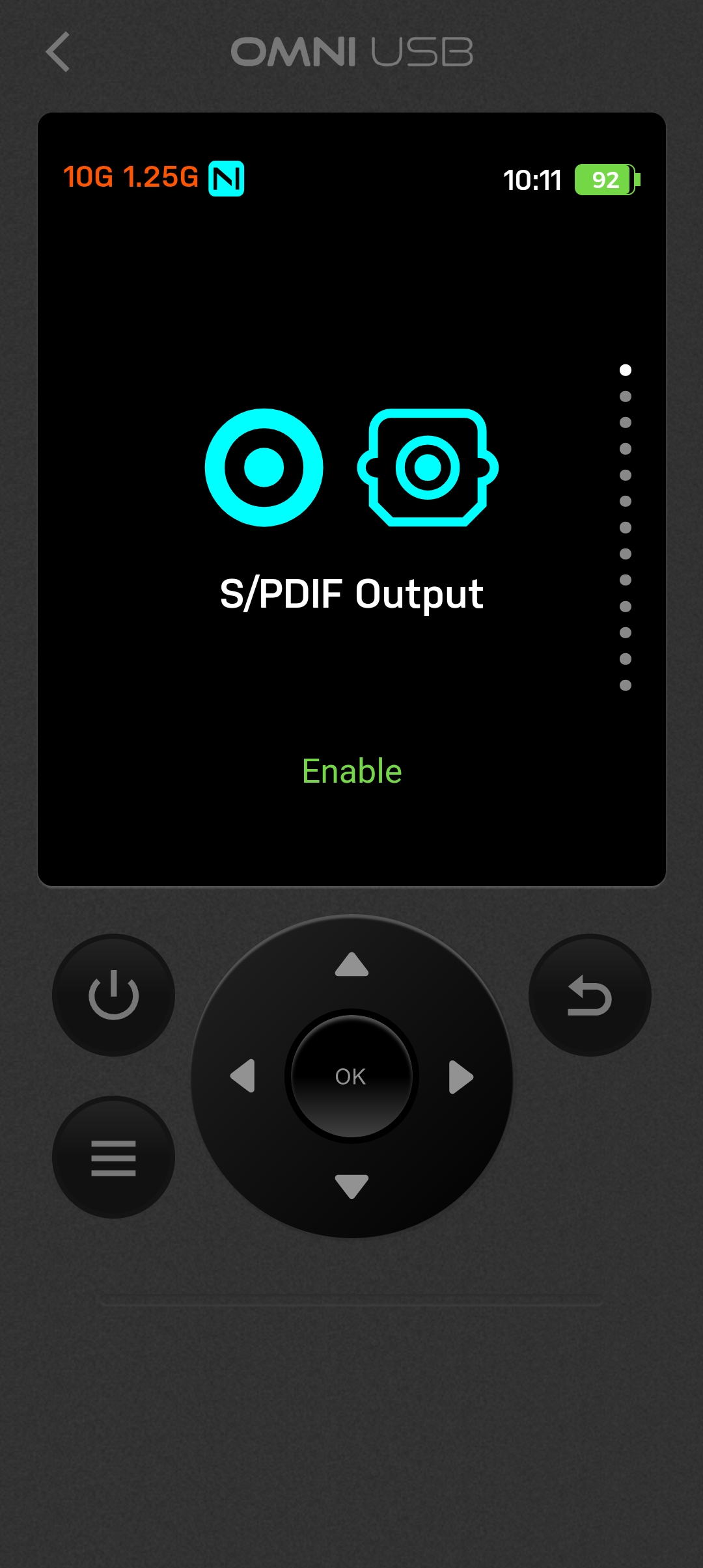
Task: Click the S/PDIF Output label text
Action: (351, 592)
